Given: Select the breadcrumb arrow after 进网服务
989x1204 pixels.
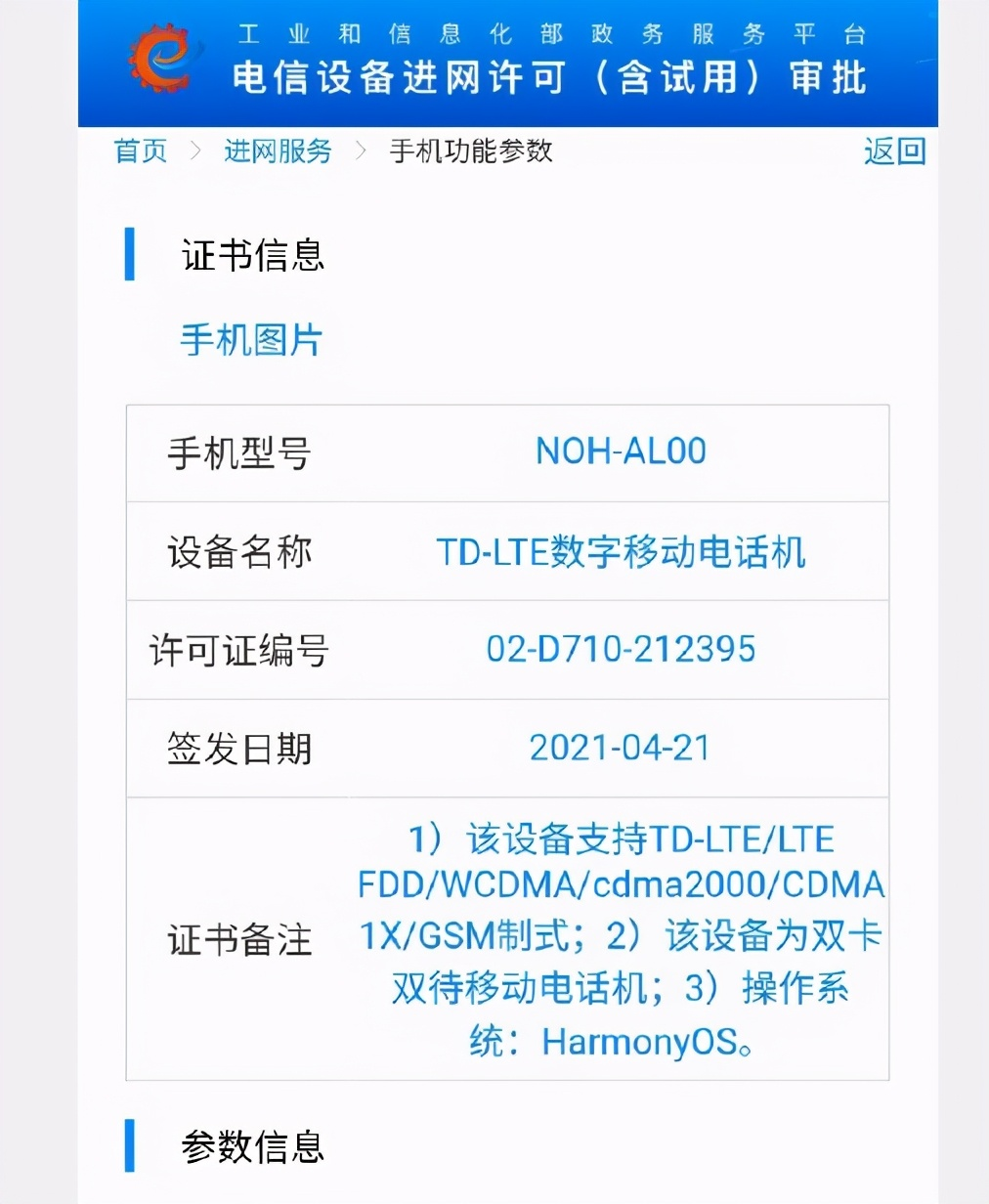Looking at the screenshot, I should tap(360, 152).
